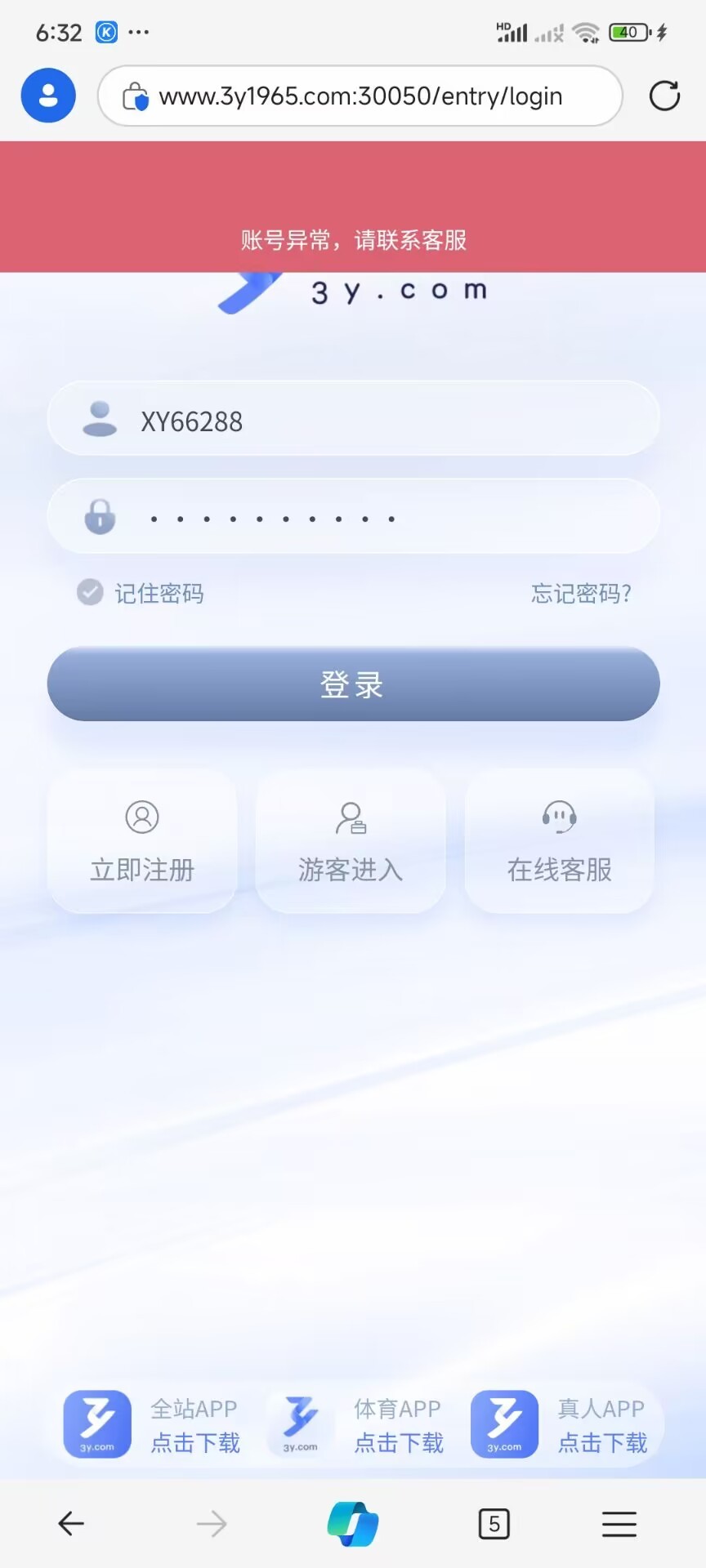Screen dimensions: 706x1568
Task: Tap the 真人APP 3y.com download icon
Action: point(503,1423)
